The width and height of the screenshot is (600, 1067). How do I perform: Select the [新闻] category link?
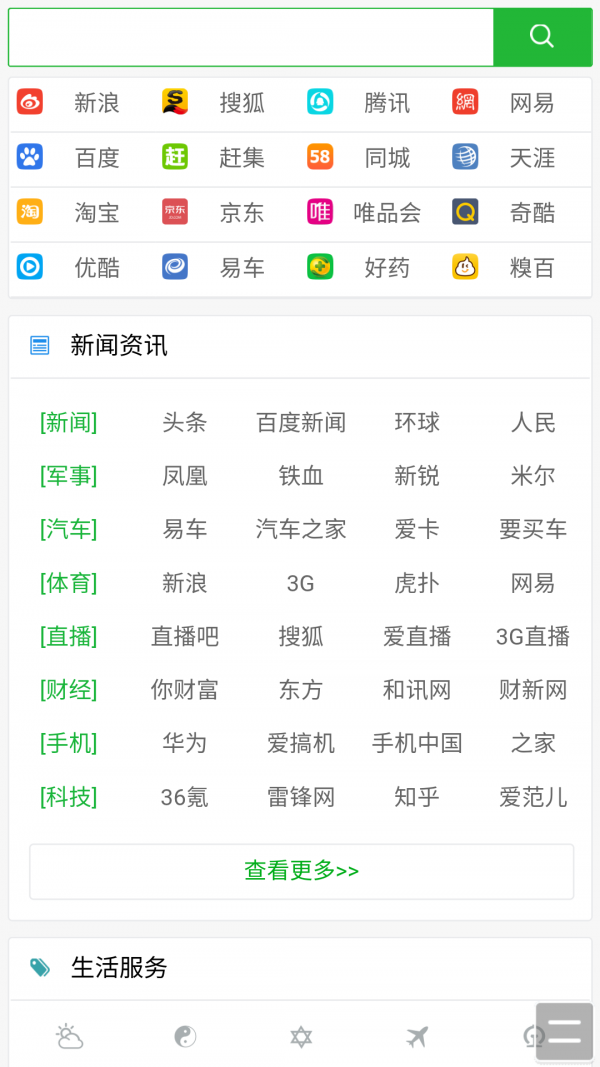pyautogui.click(x=69, y=422)
